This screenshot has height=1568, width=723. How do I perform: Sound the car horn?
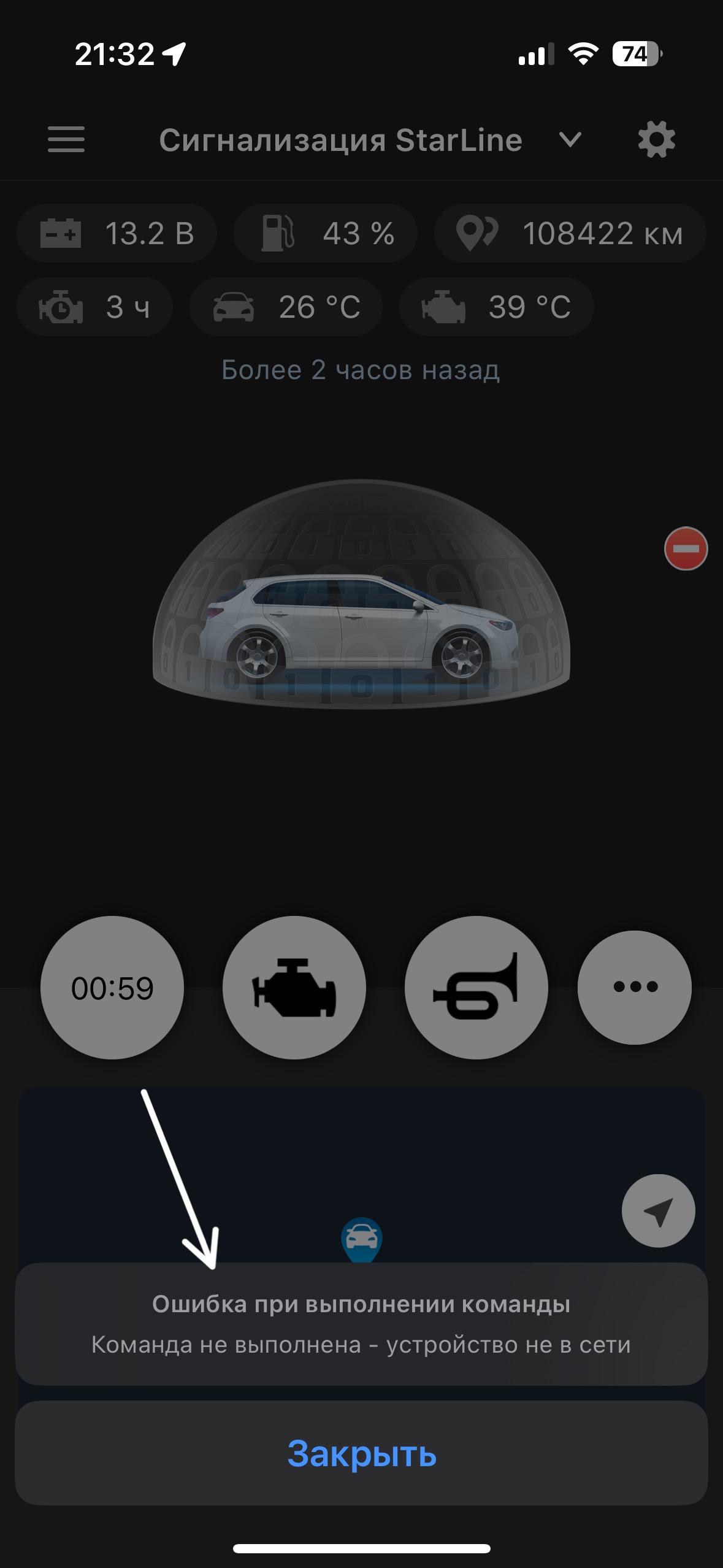pos(476,987)
